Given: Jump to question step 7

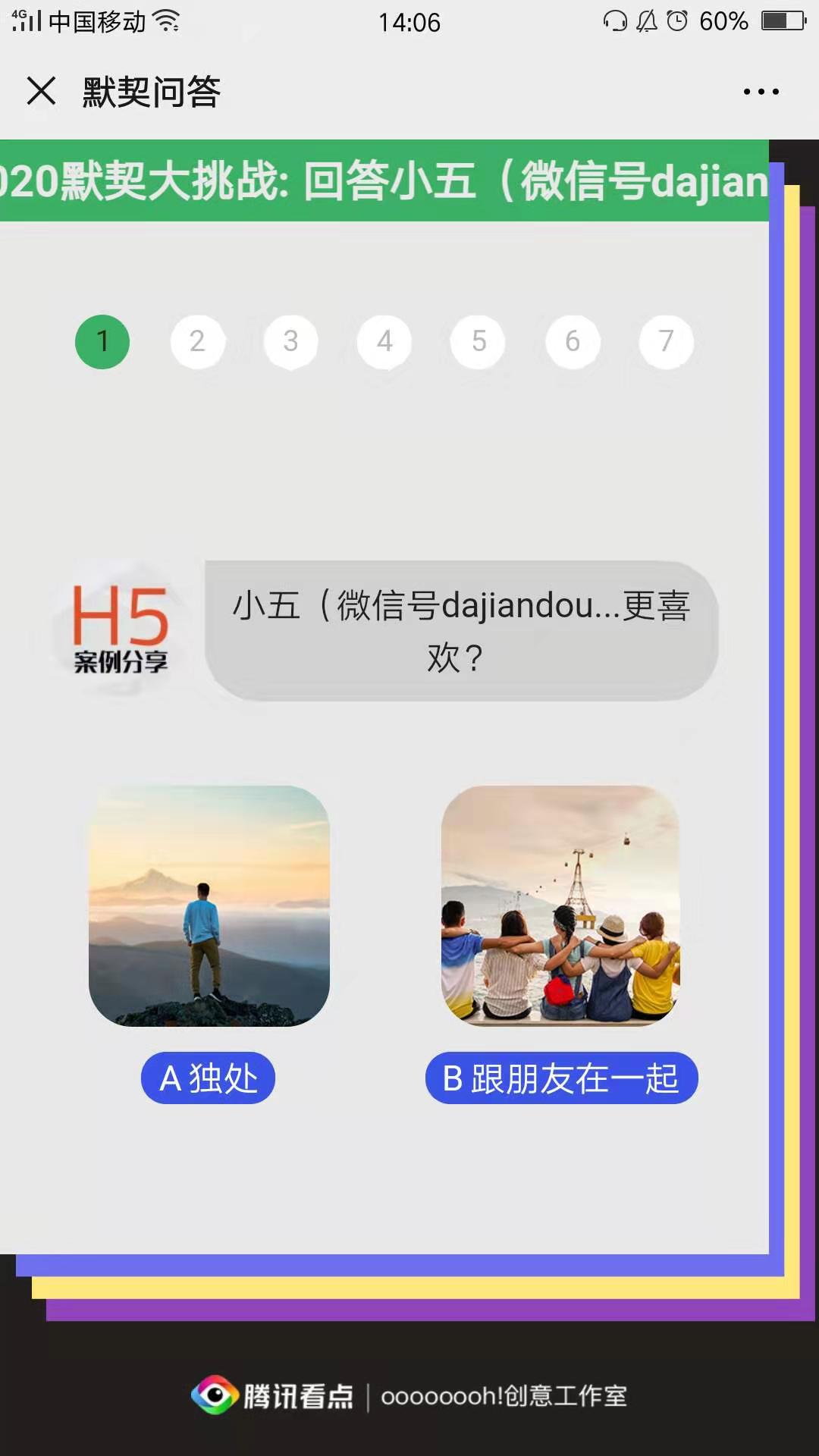Looking at the screenshot, I should [666, 341].
